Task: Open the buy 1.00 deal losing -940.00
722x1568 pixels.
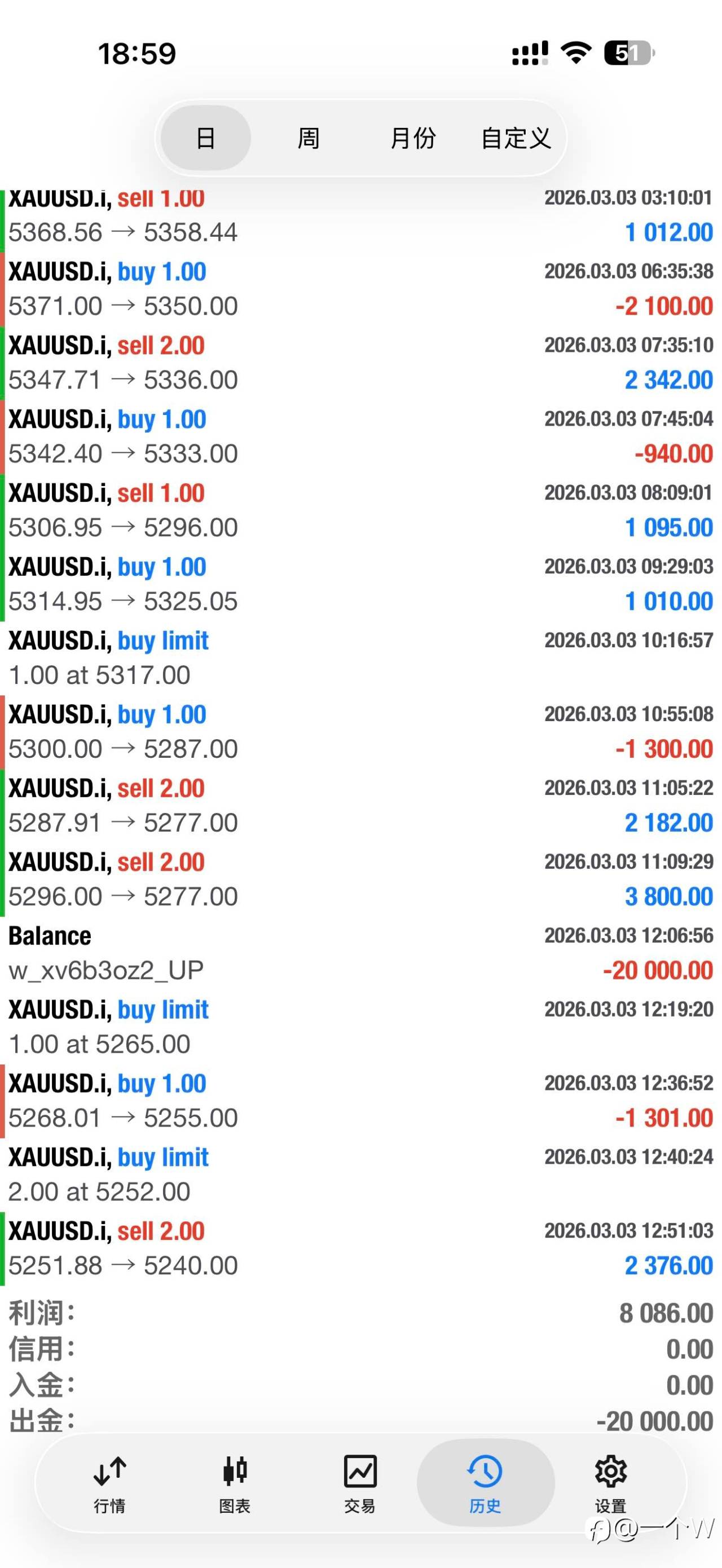Action: [361, 436]
